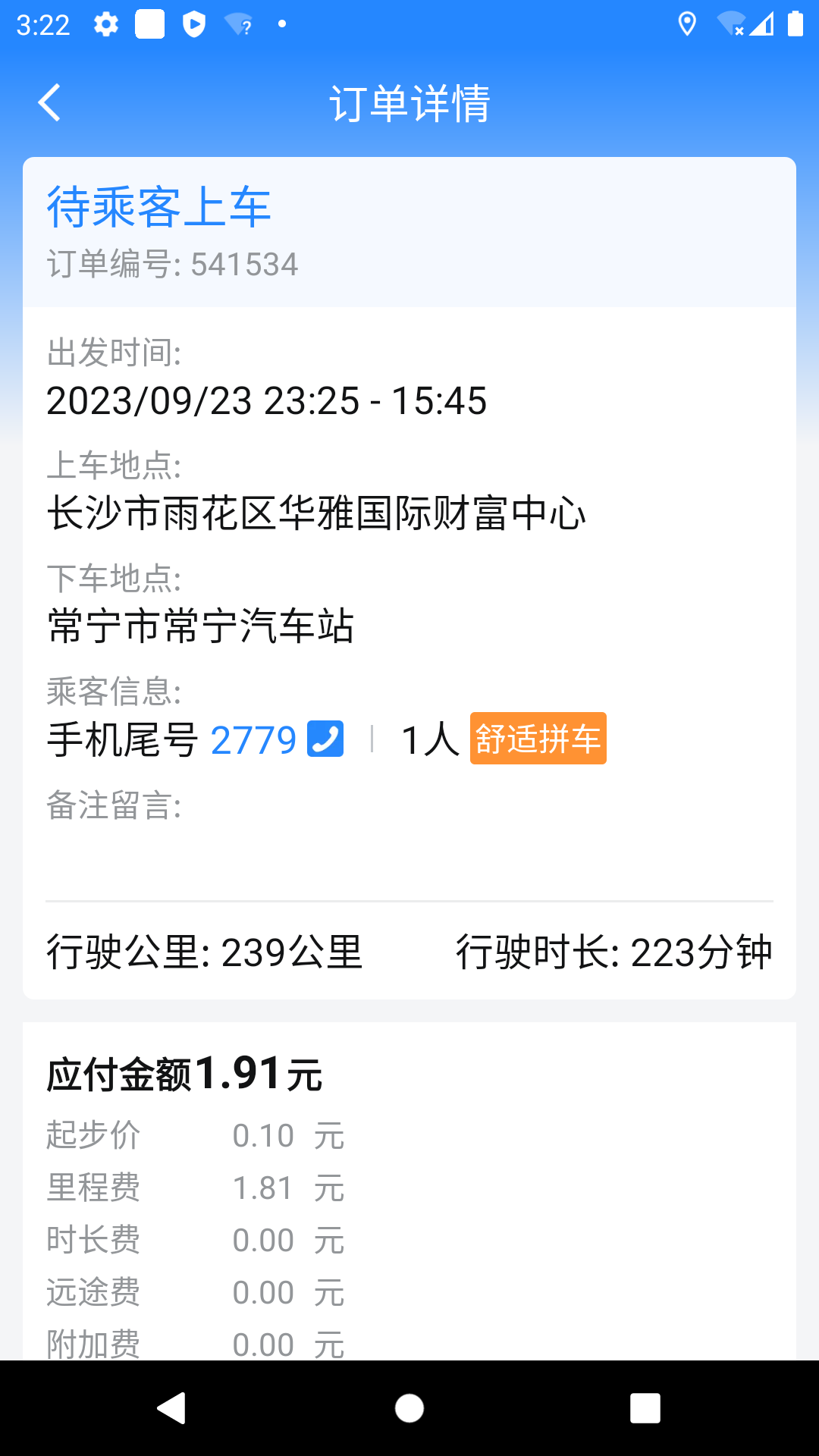Tap the 订单详情 title bar
This screenshot has width=819, height=1456.
coord(409,104)
